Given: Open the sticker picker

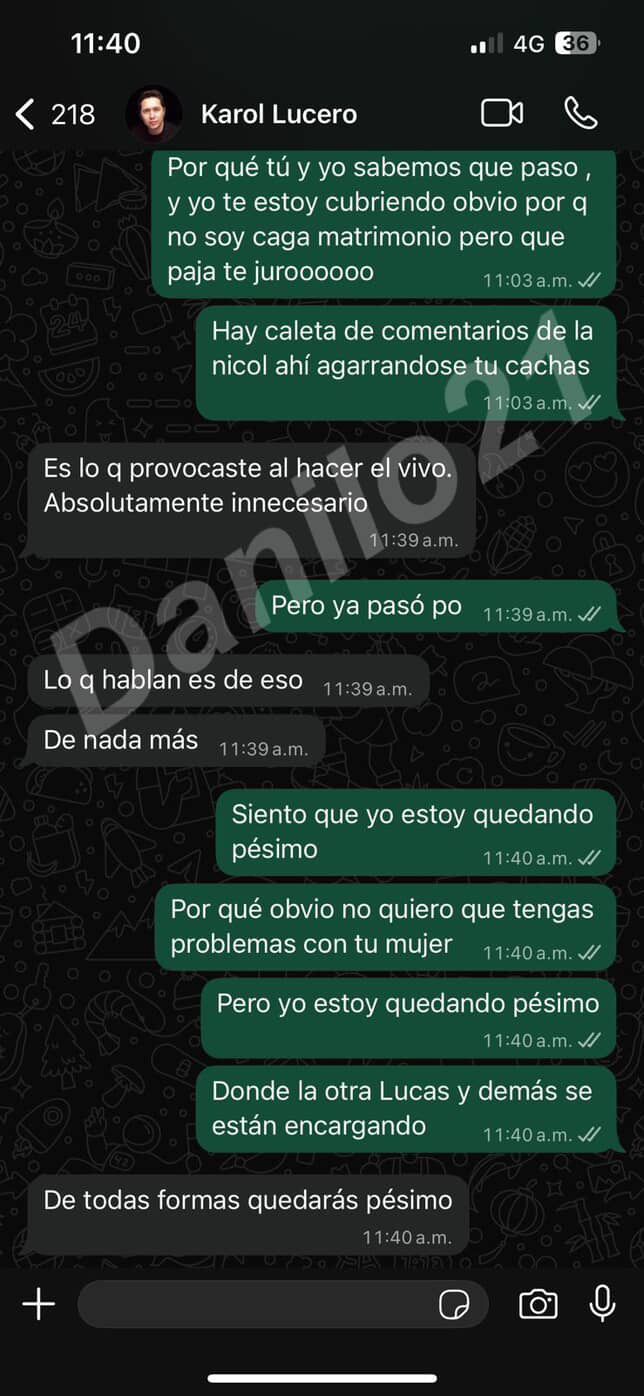Looking at the screenshot, I should 455,1304.
